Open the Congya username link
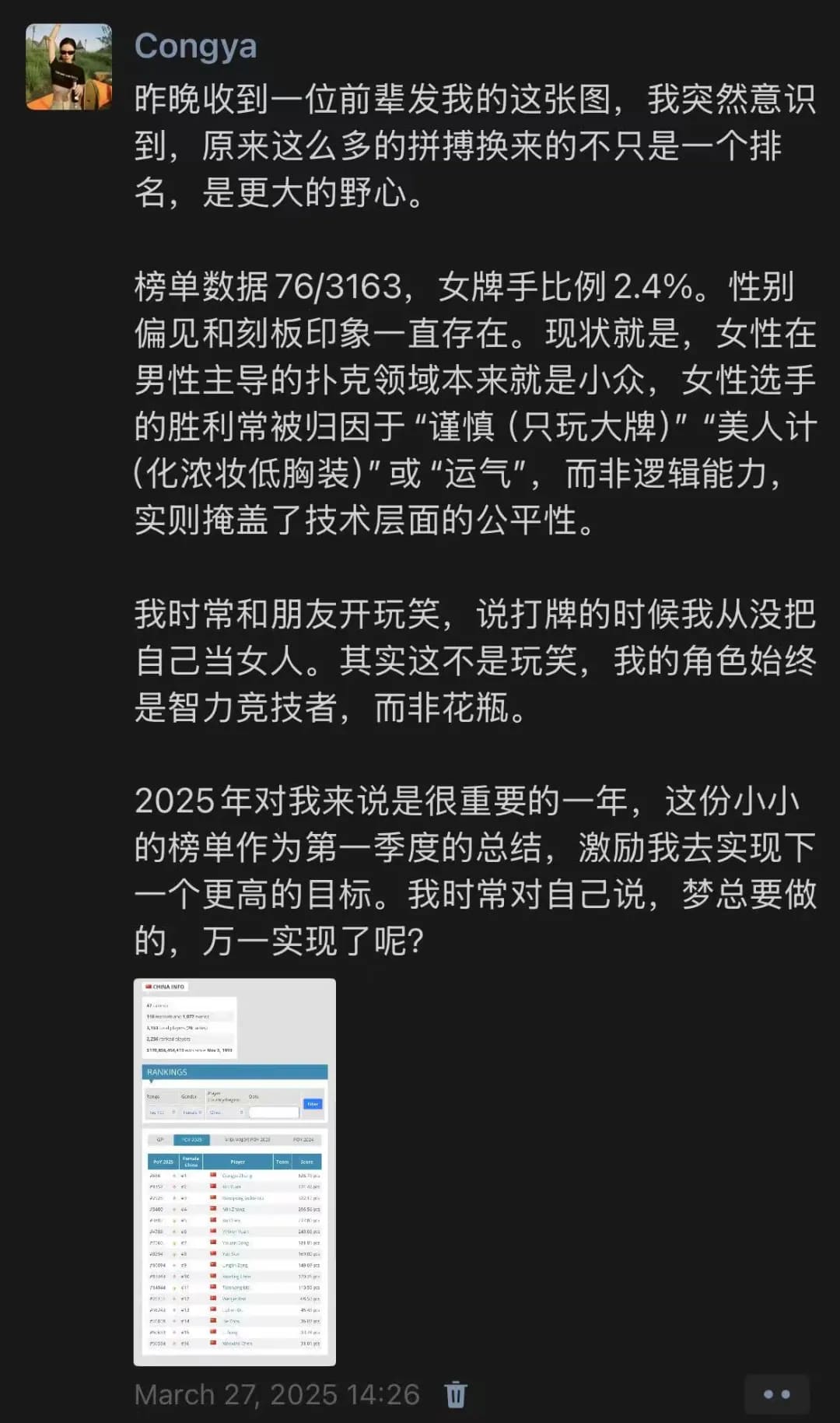The width and height of the screenshot is (840, 1423). pos(195,47)
